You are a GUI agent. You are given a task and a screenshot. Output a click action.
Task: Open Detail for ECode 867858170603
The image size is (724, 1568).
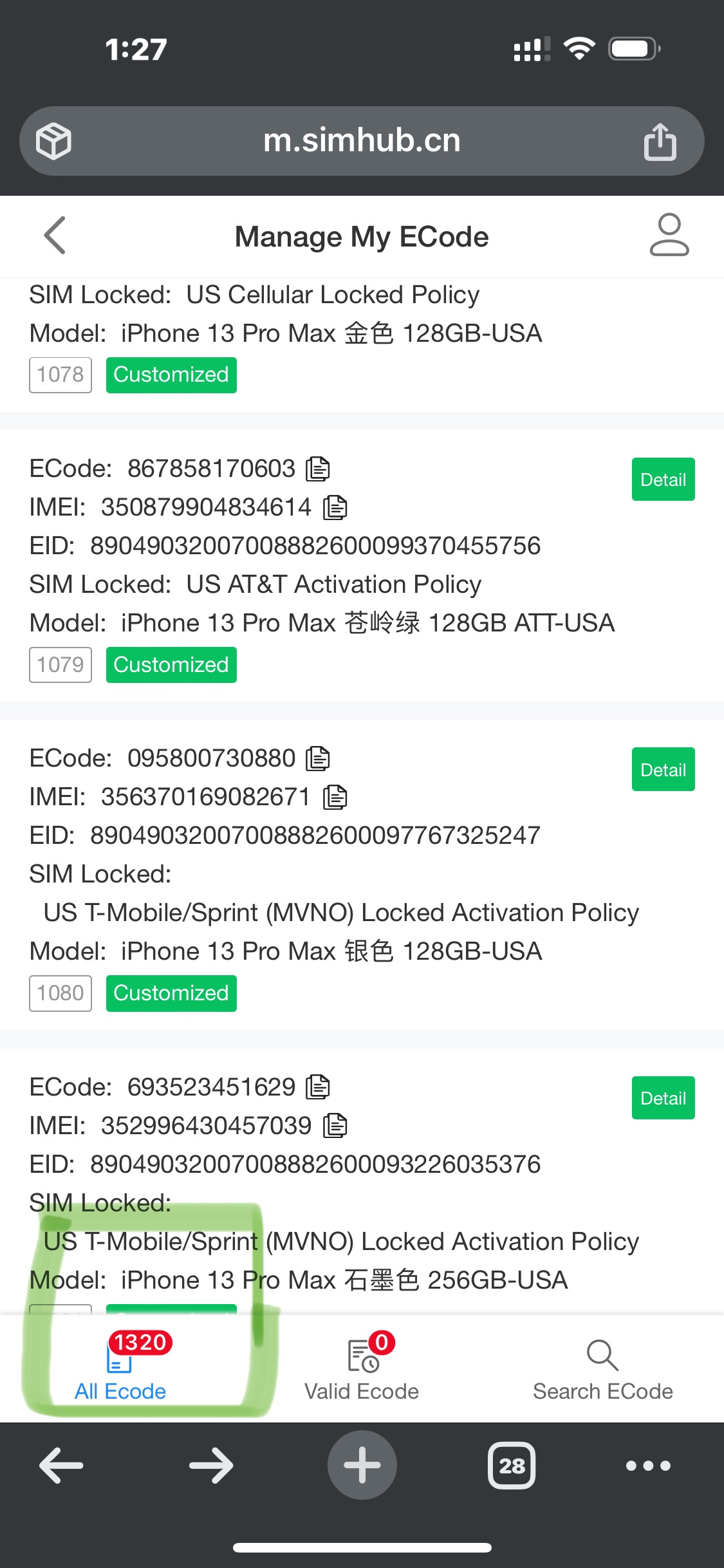click(x=663, y=479)
